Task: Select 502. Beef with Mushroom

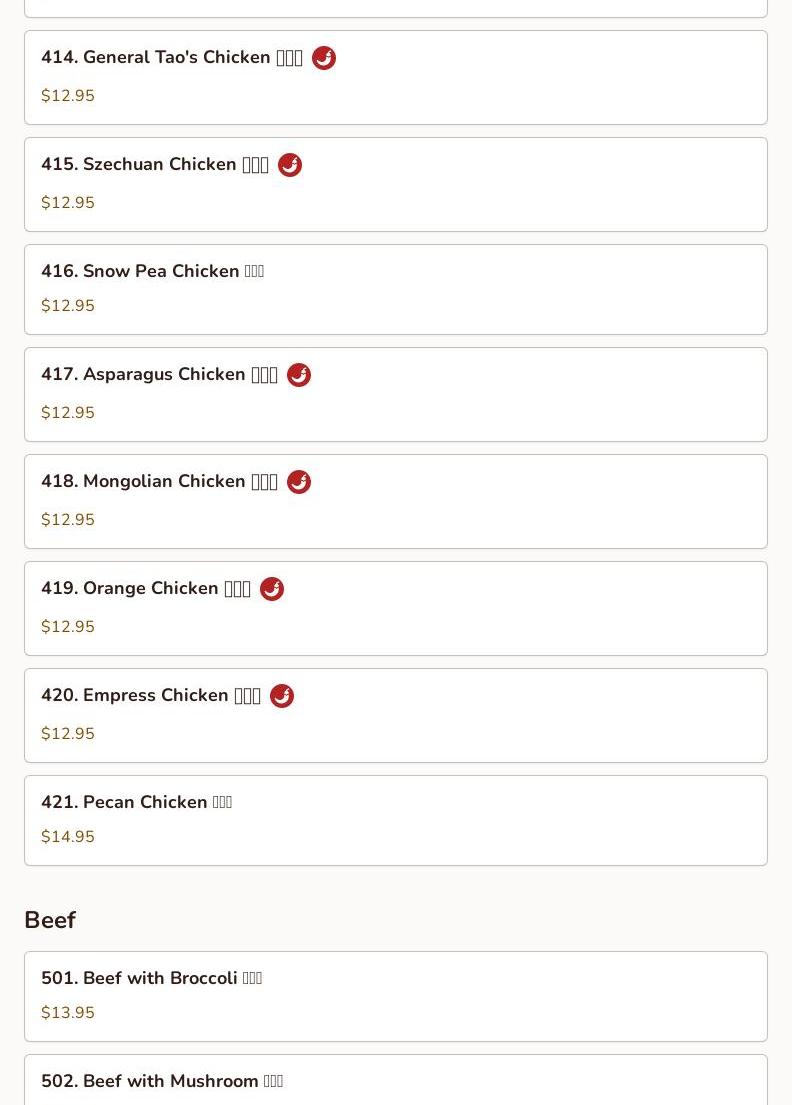Action: (x=395, y=1082)
